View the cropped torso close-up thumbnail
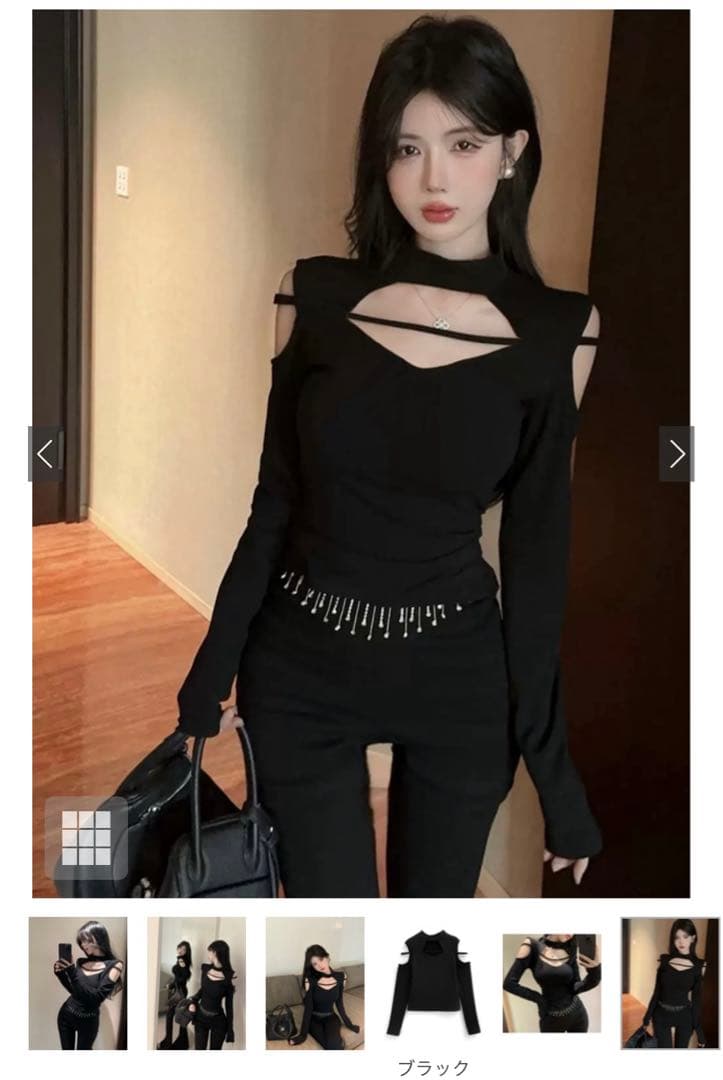The width and height of the screenshot is (723, 1080). [x=551, y=983]
